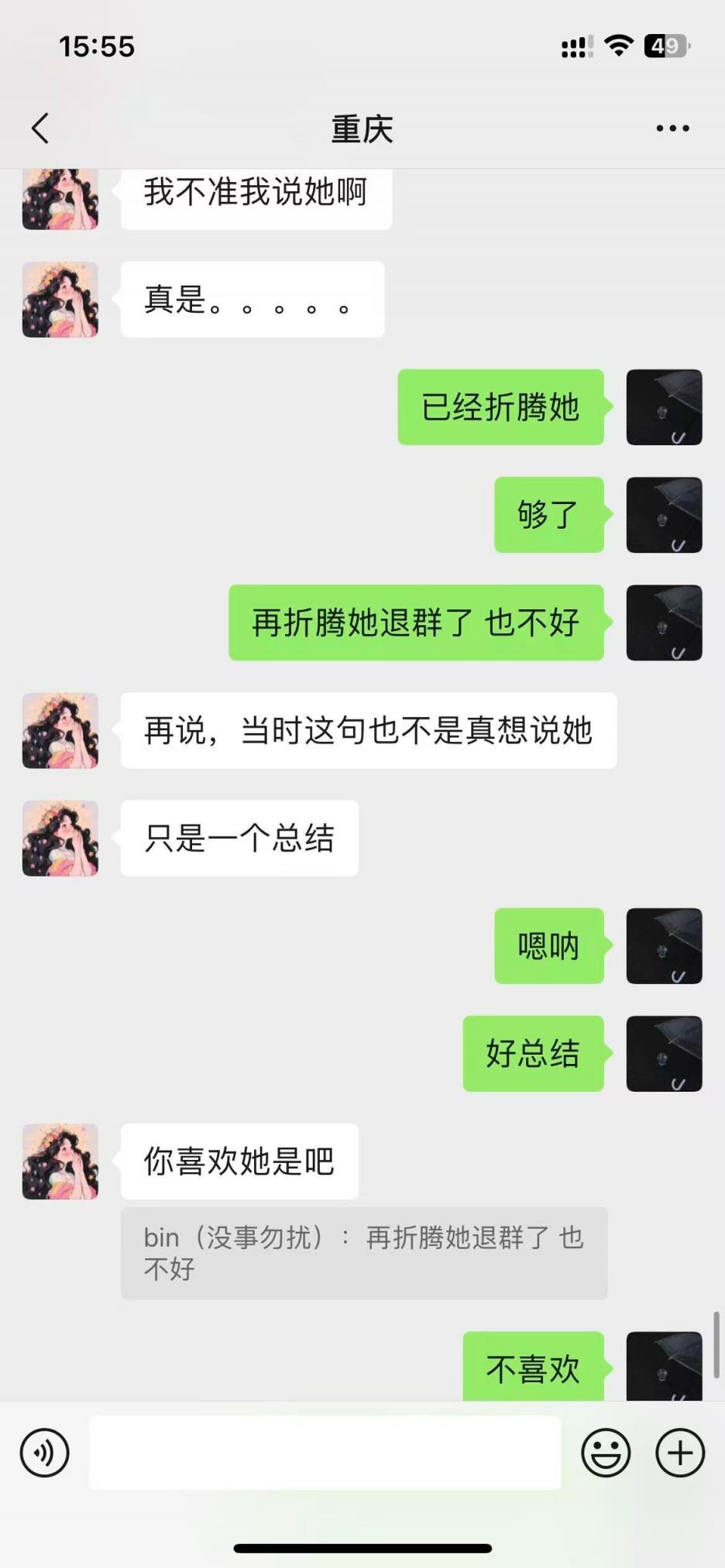
Task: Open quoted message from bin（没事勿扰）
Action: click(x=364, y=1253)
